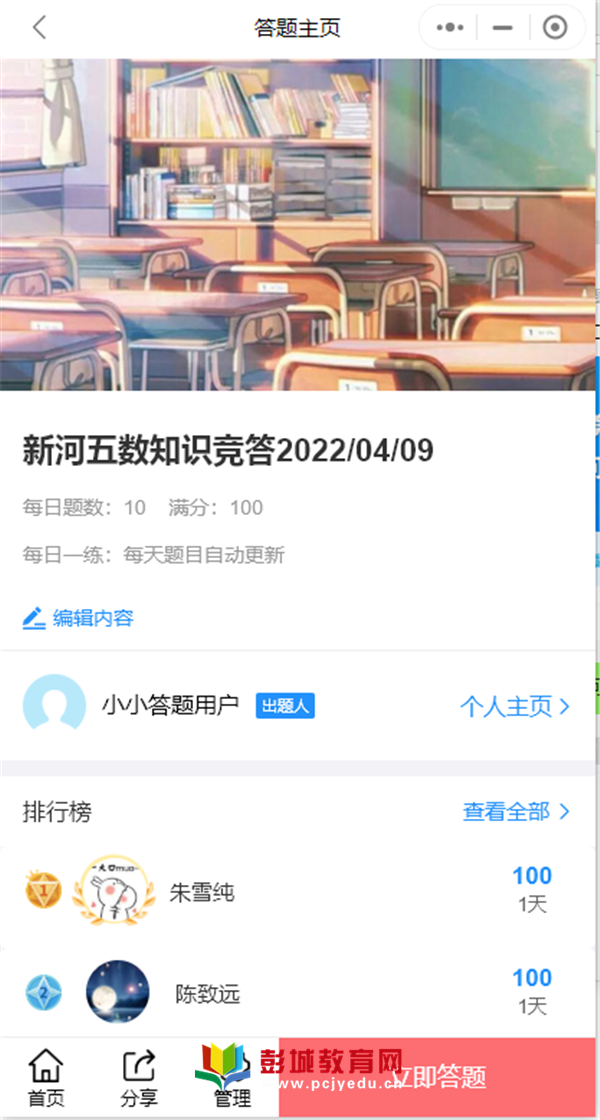This screenshot has width=600, height=1120.
Task: Go back from the quiz main page
Action: click(x=39, y=27)
